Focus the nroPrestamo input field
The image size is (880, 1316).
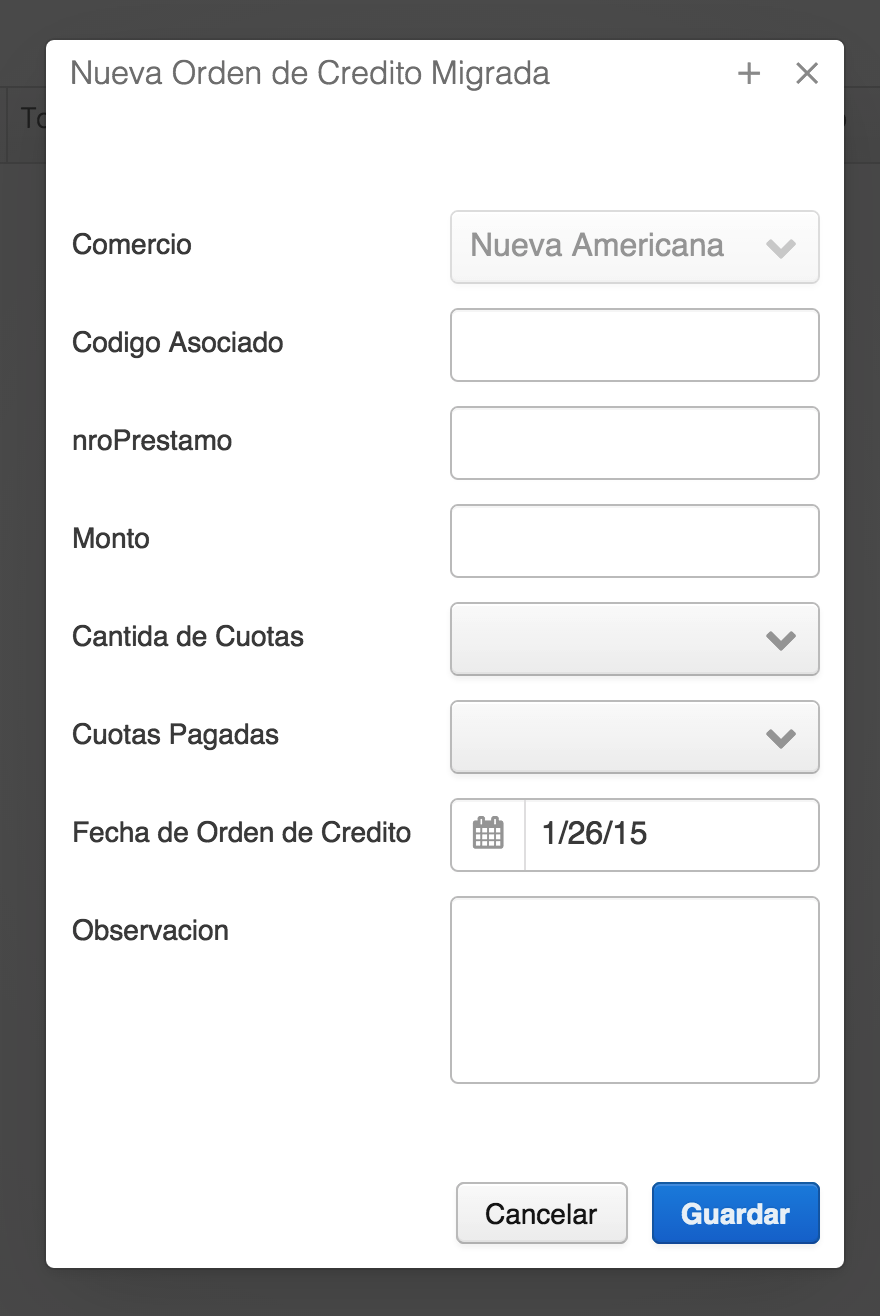coord(635,442)
